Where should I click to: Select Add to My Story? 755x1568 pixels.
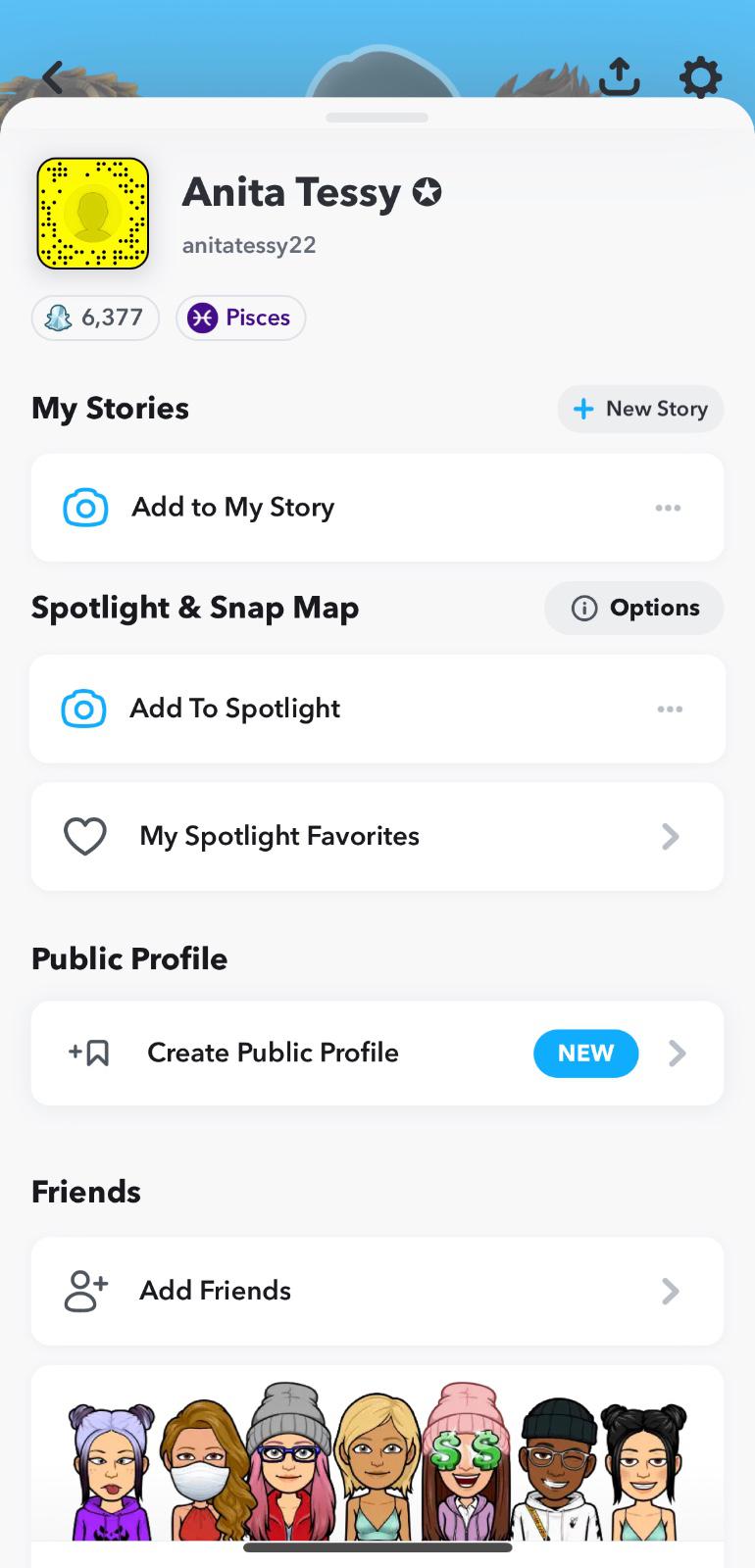(x=233, y=508)
